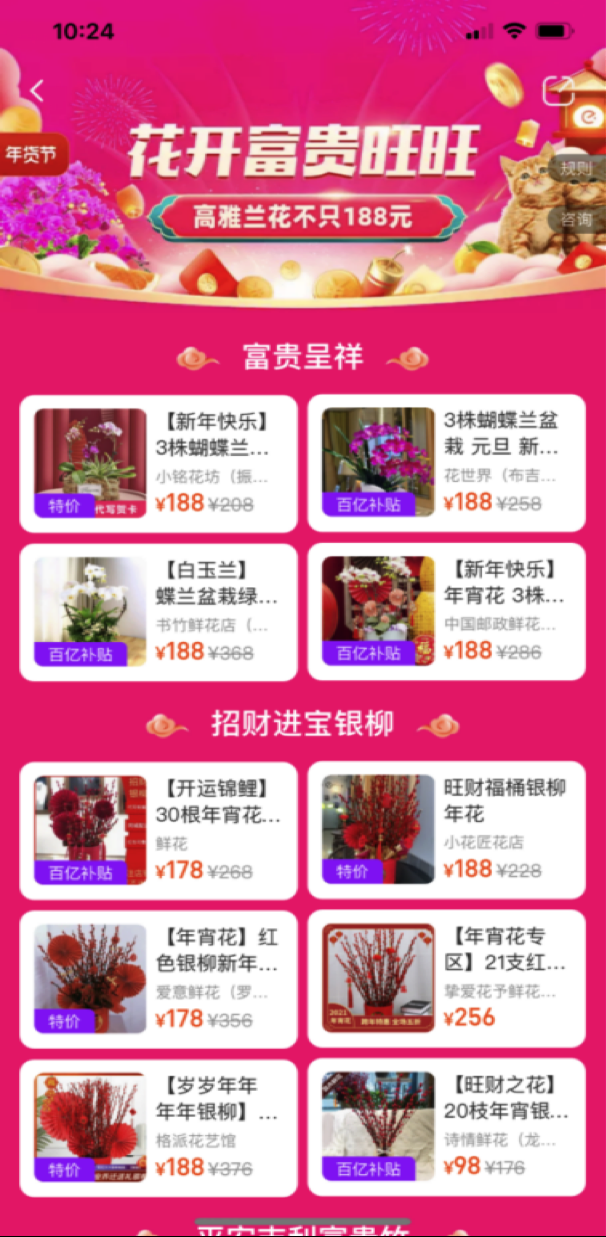Image resolution: width=606 pixels, height=1237 pixels.
Task: Share this flower promotion page
Action: point(558,91)
